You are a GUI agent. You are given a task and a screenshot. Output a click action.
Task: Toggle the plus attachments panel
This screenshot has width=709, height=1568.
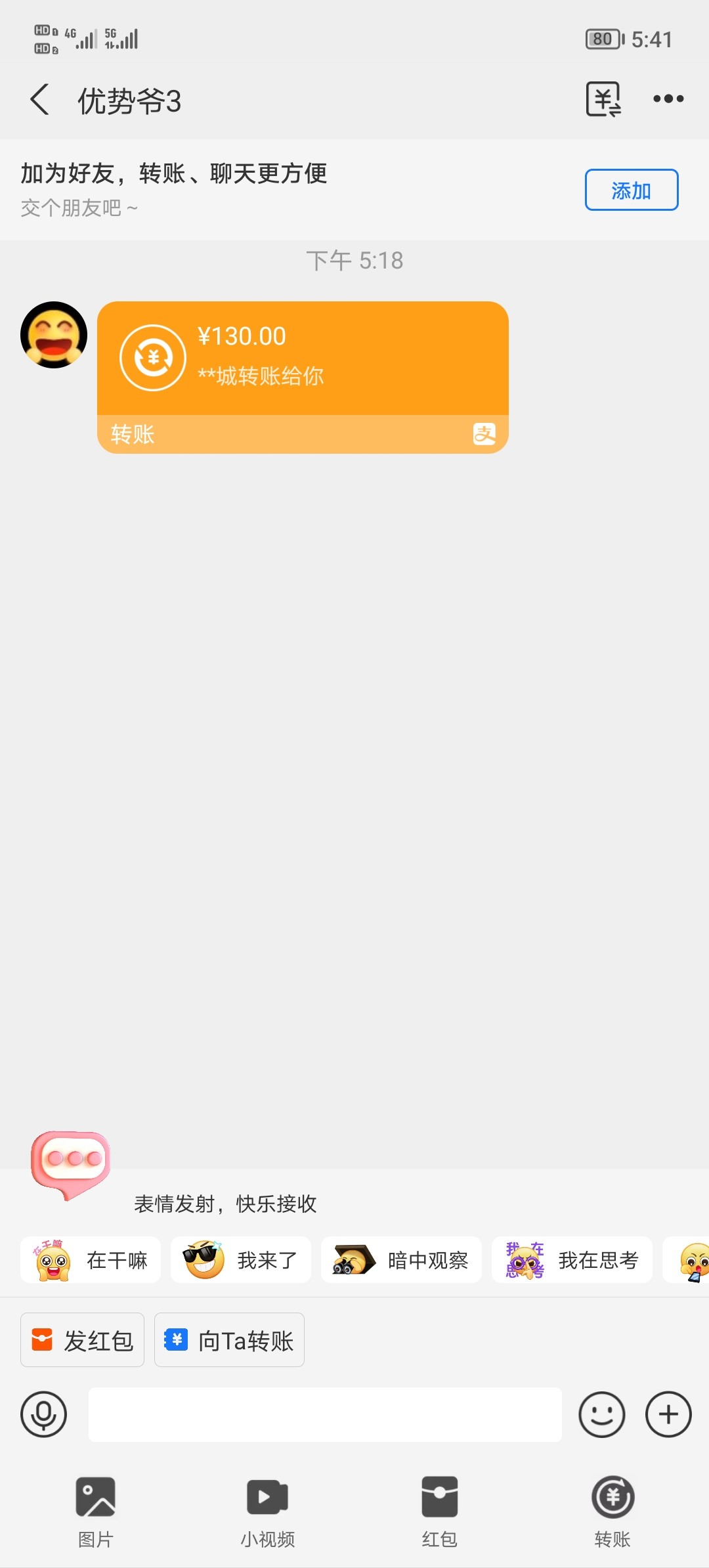pos(668,1414)
